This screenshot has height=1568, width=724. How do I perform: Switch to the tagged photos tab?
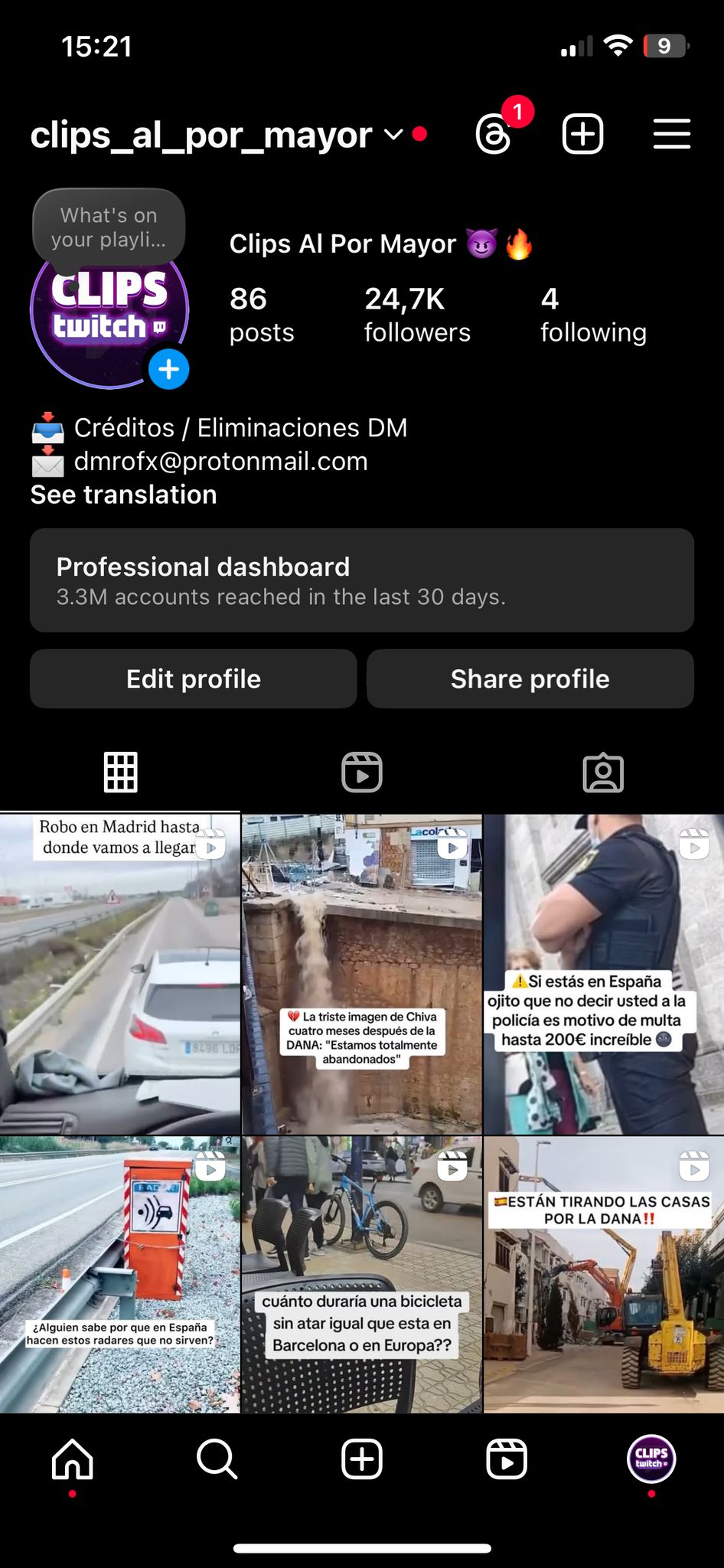603,773
